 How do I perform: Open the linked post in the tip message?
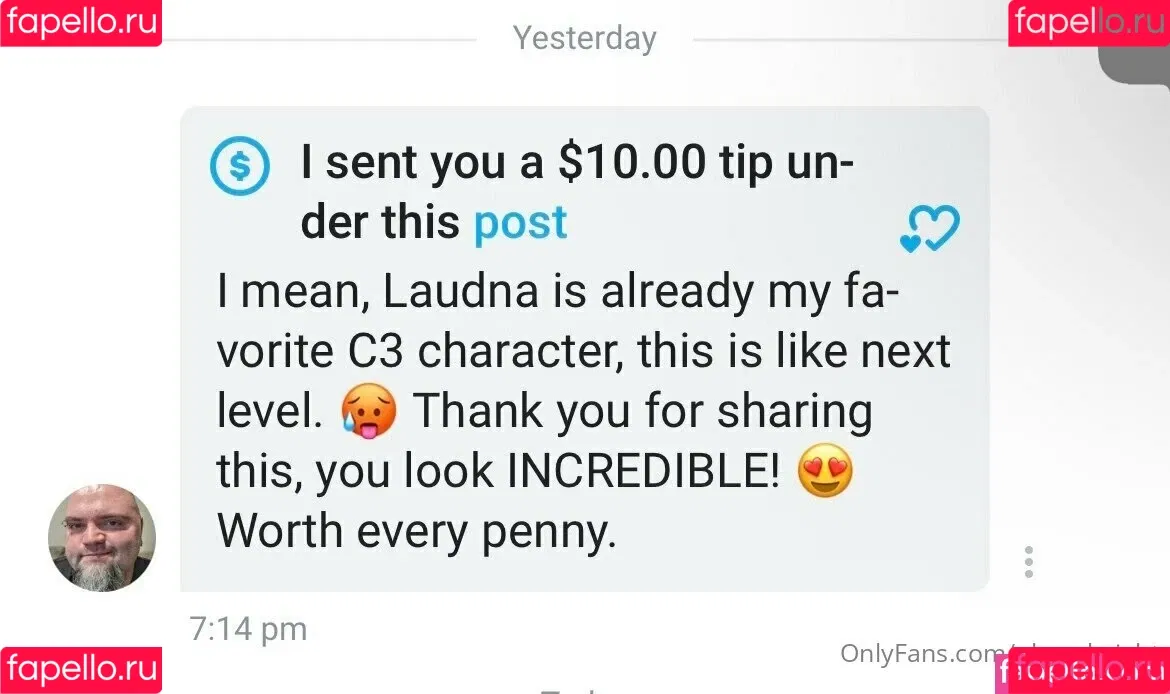click(520, 224)
